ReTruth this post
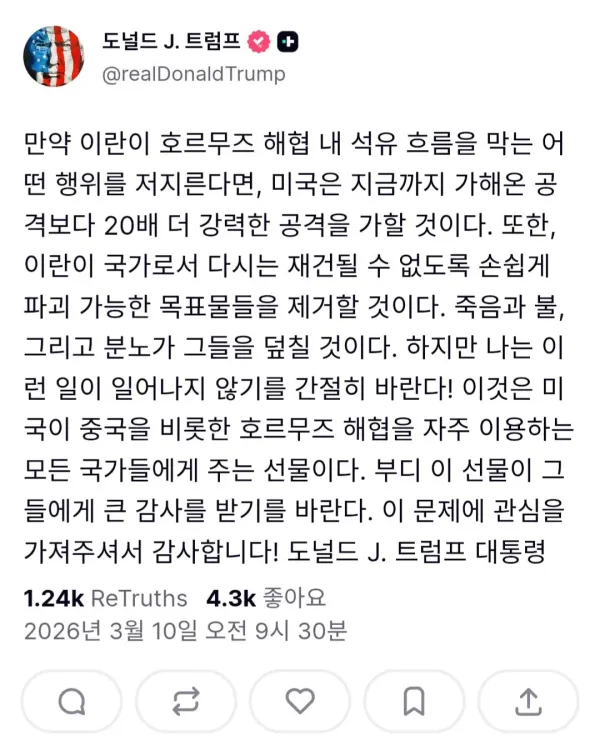This screenshot has width=600, height=750. (x=186, y=702)
